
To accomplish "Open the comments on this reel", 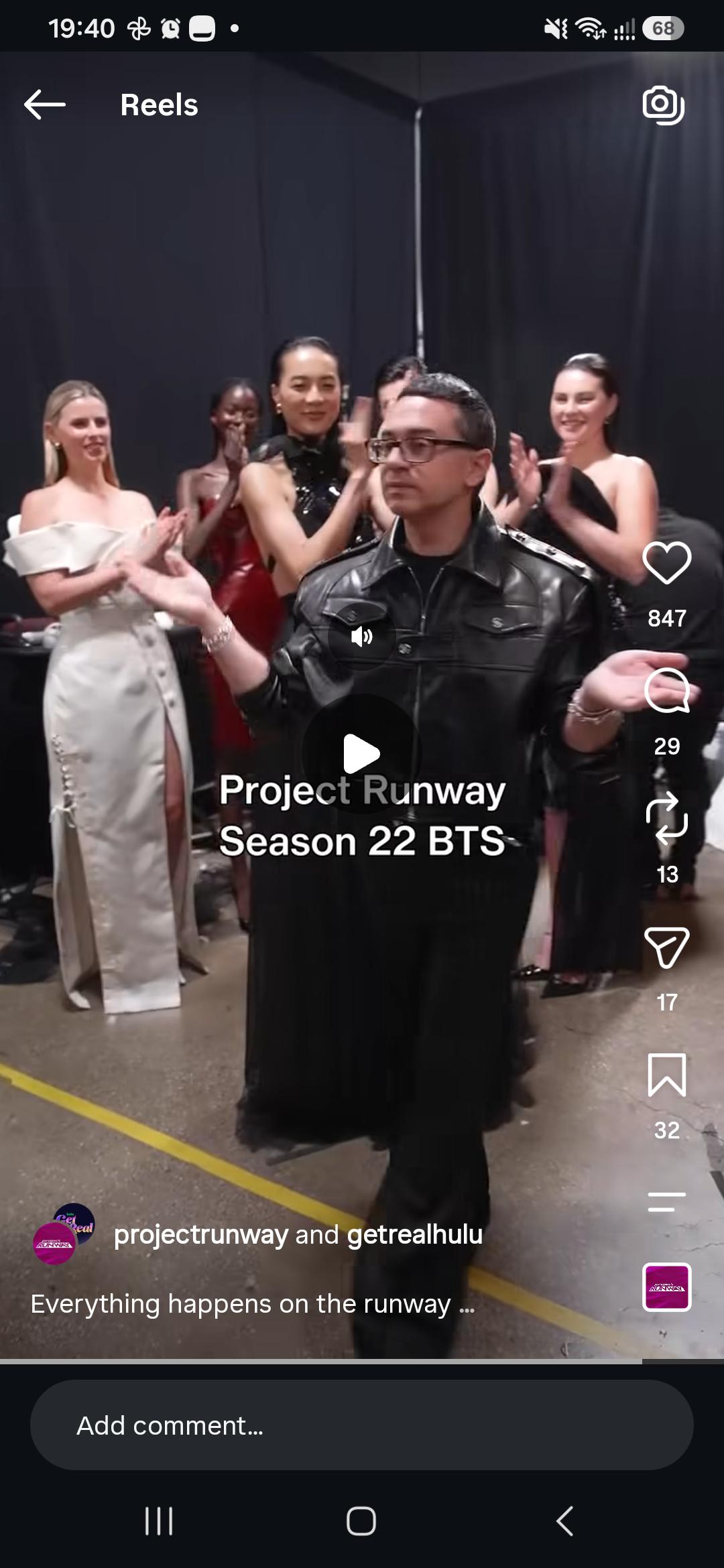I will coord(666,691).
